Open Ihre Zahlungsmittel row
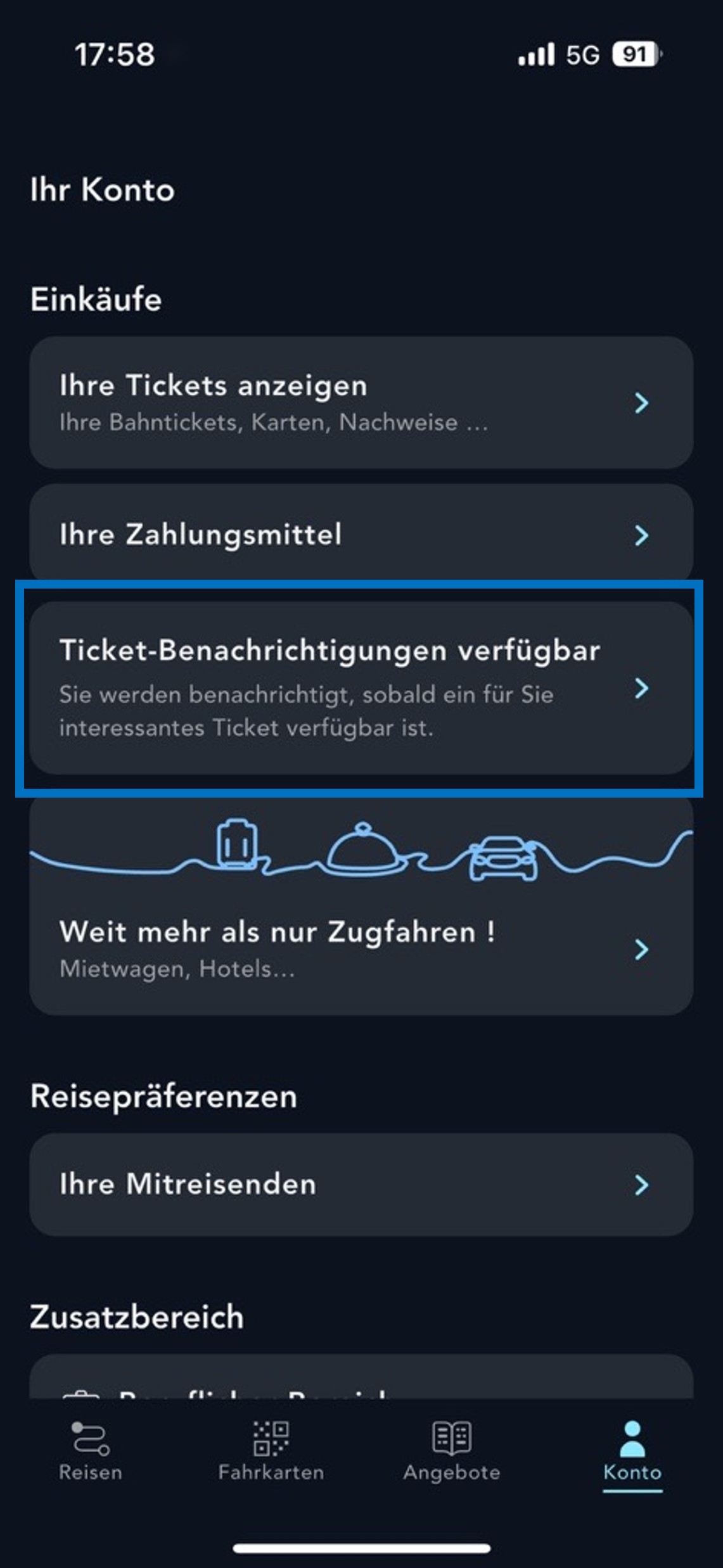This screenshot has height=1568, width=723. 361,534
